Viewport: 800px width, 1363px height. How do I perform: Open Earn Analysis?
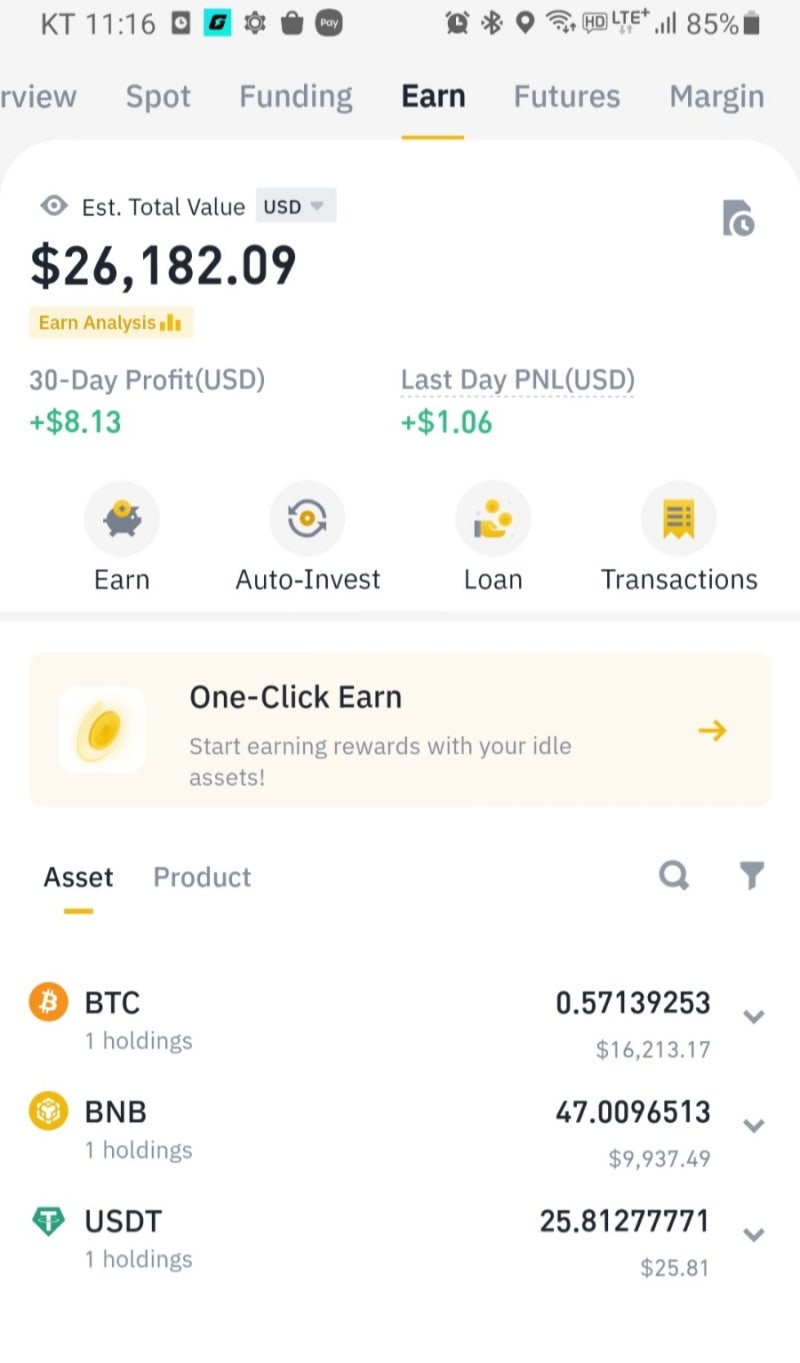tap(111, 323)
